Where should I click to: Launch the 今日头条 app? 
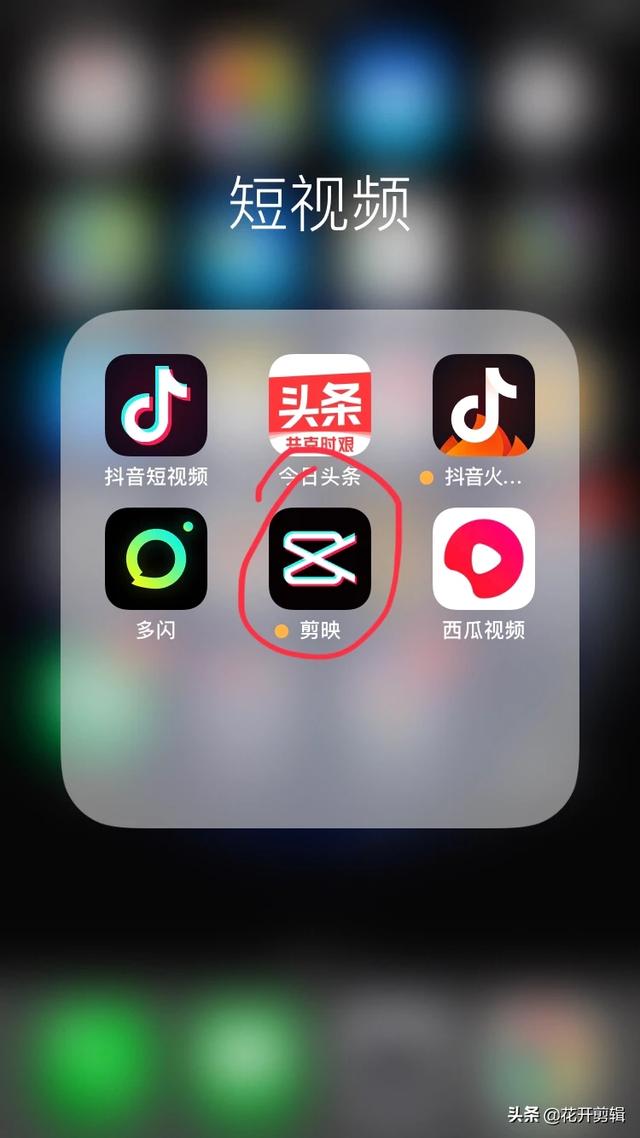coord(320,405)
